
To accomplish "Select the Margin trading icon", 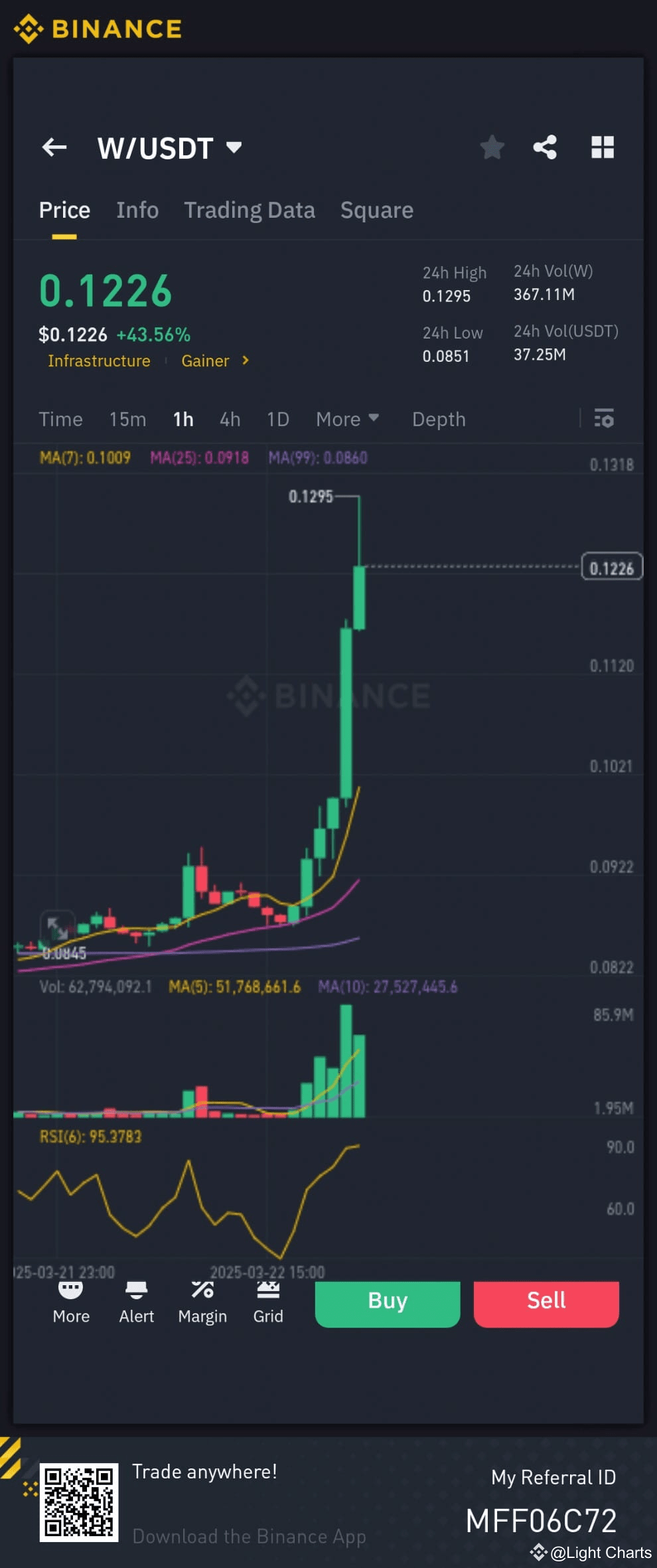I will pyautogui.click(x=202, y=1300).
